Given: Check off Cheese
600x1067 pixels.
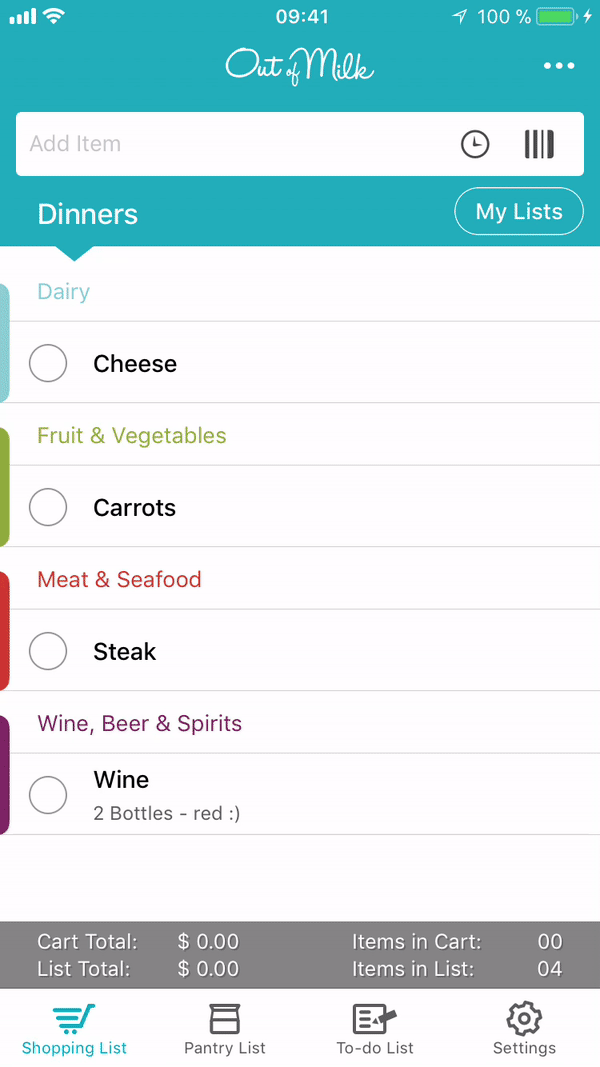Looking at the screenshot, I should [x=48, y=363].
